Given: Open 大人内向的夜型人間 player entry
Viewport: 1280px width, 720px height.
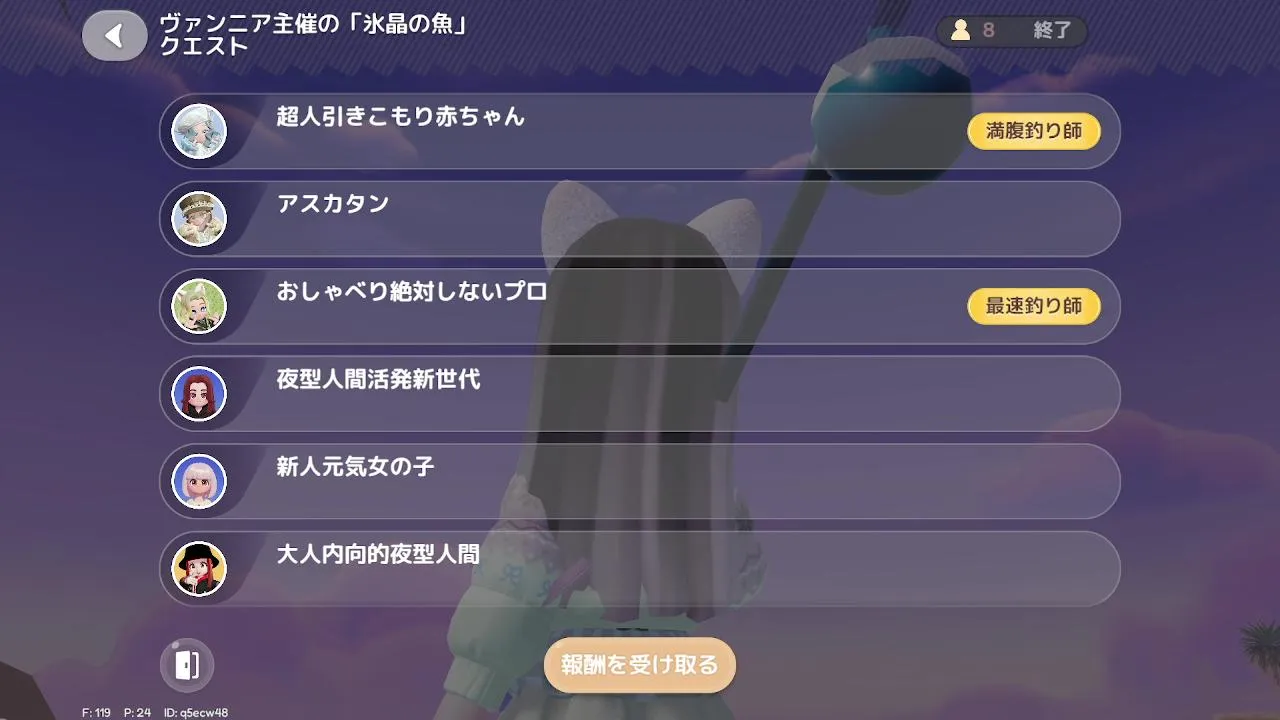Looking at the screenshot, I should click(x=639, y=569).
